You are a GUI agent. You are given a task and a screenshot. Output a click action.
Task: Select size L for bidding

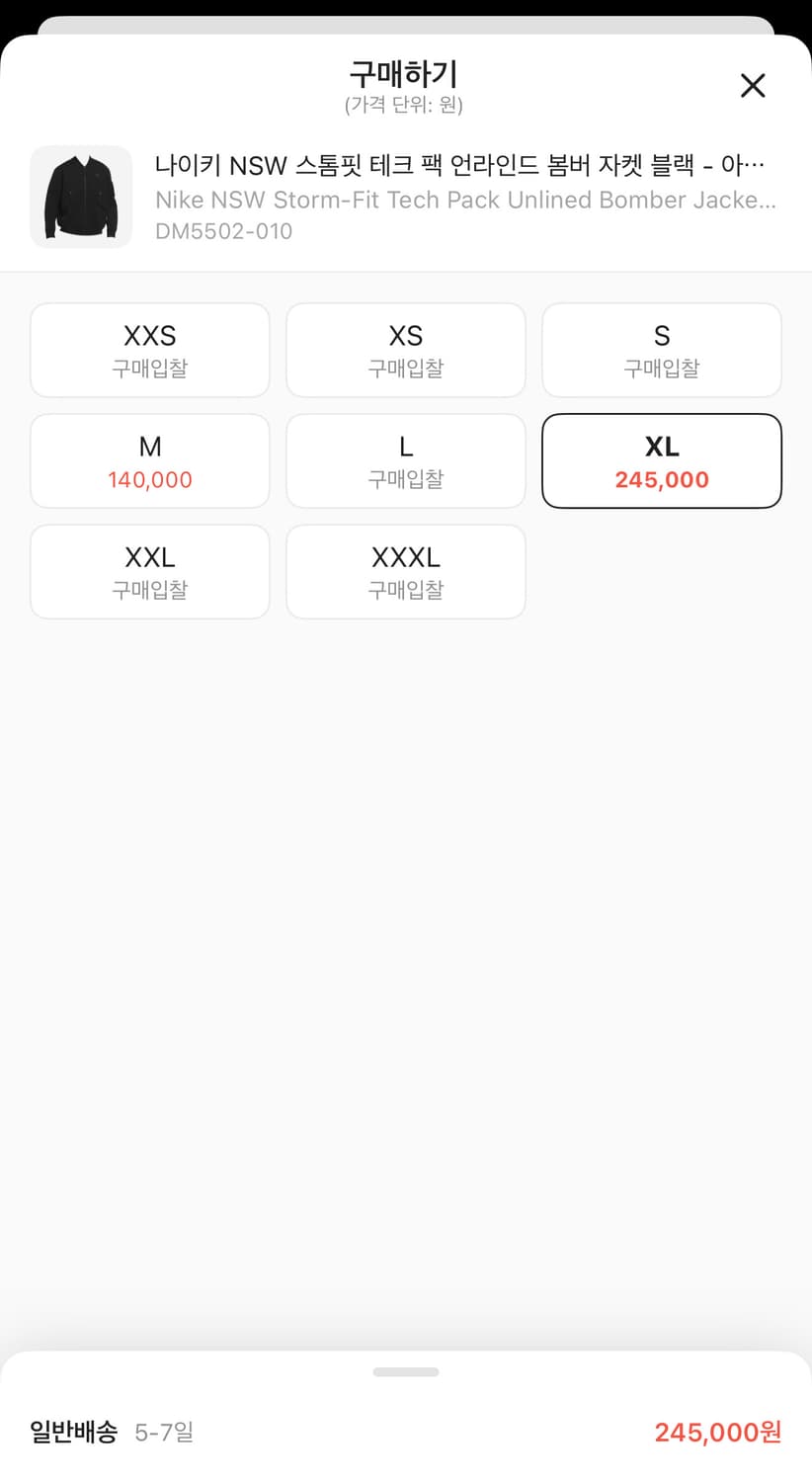coord(405,460)
